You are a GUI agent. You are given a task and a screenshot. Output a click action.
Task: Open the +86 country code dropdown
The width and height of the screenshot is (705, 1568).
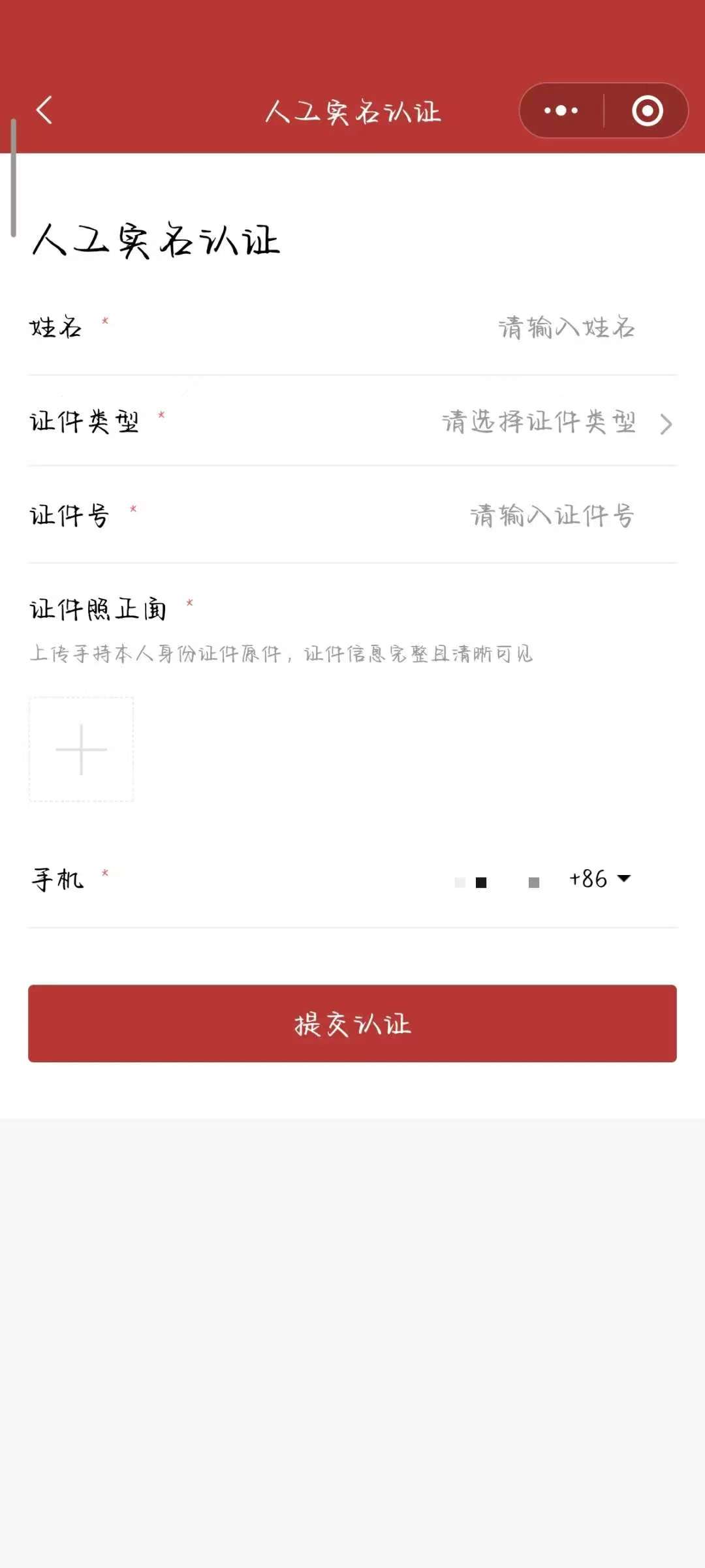[599, 879]
